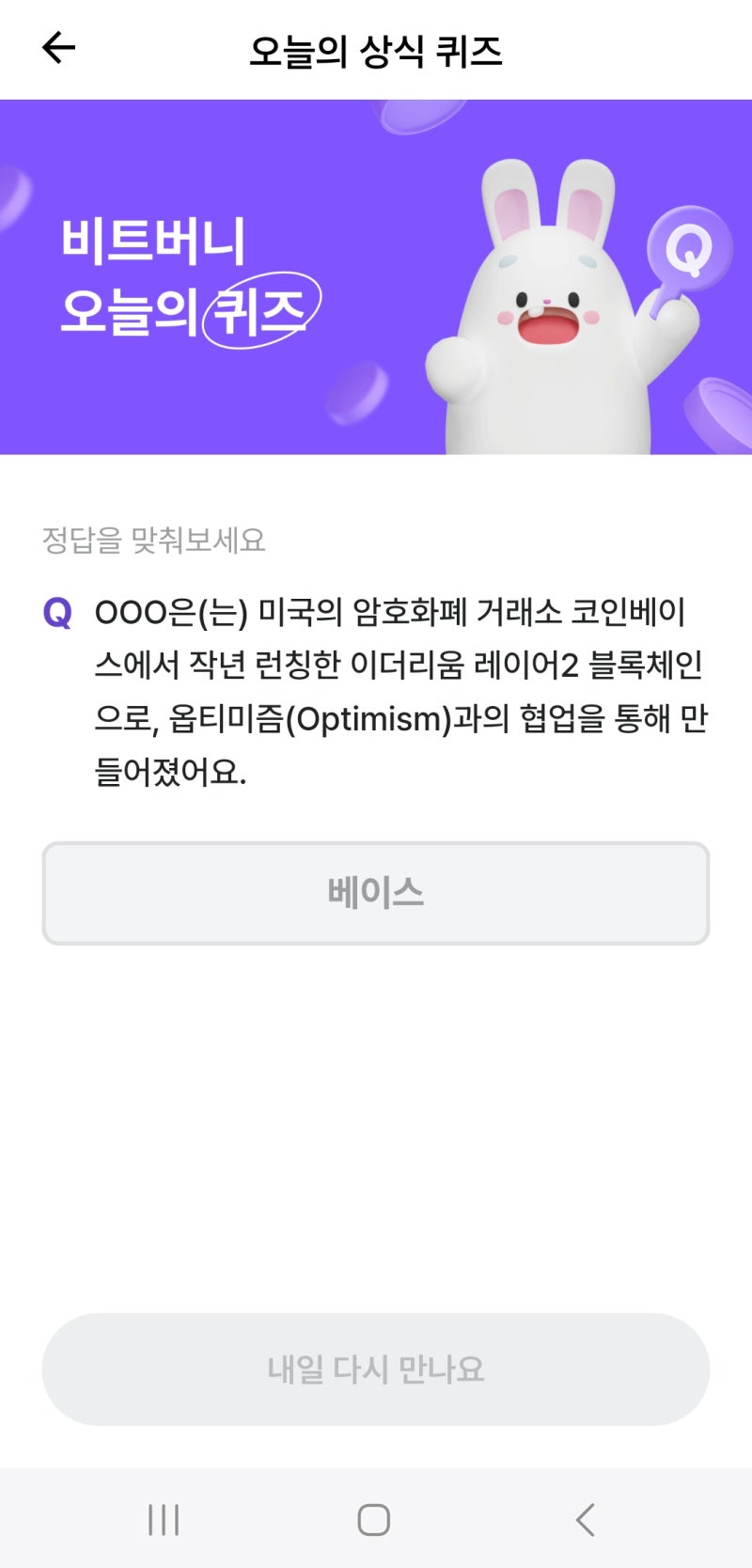Click the 오늘의 상식 퀴즈 title
Screen dimensions: 752x1568
click(376, 54)
